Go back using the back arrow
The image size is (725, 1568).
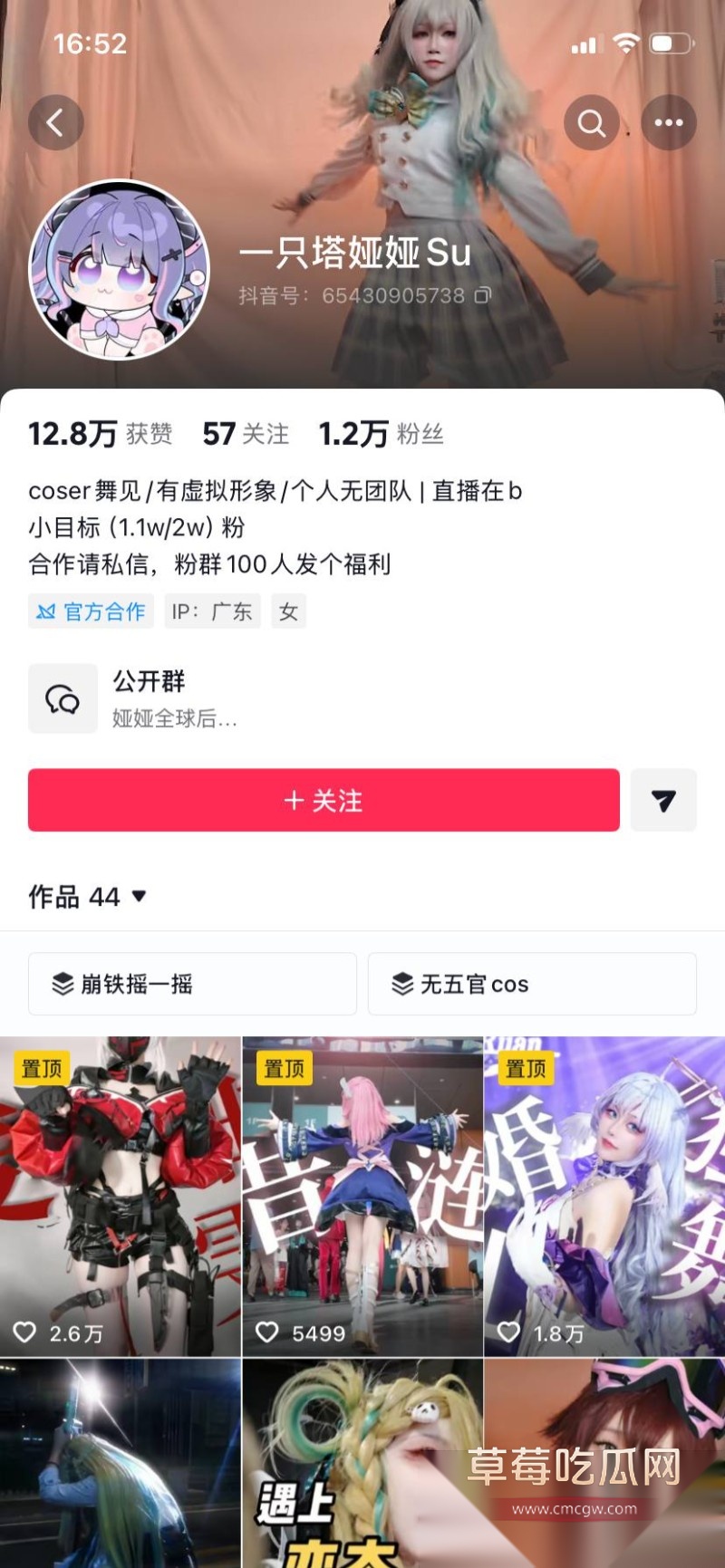[x=55, y=122]
